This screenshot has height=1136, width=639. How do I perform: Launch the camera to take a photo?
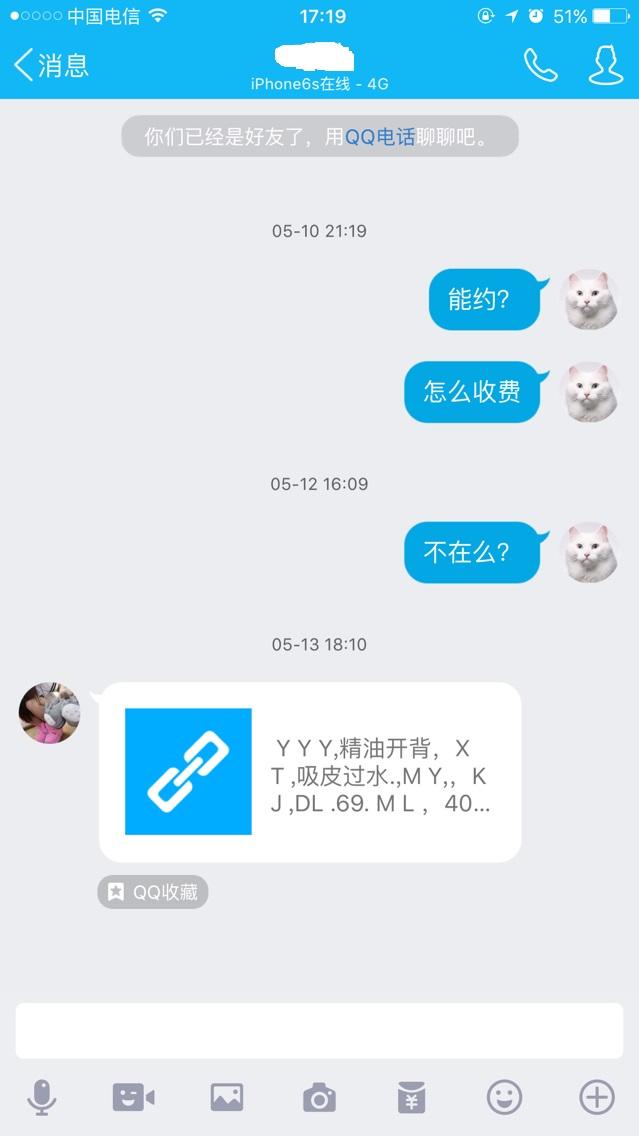[319, 1098]
